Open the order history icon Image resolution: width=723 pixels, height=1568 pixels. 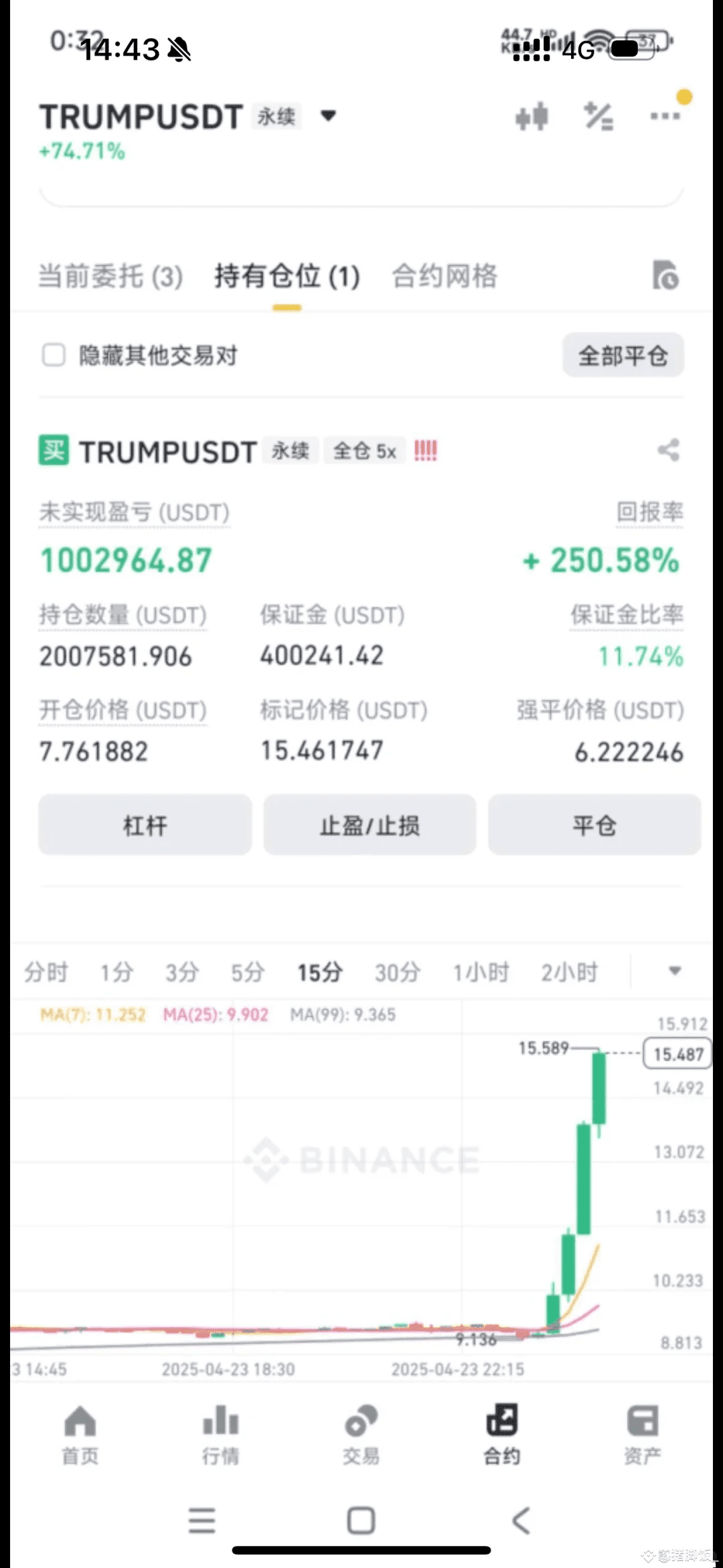(x=665, y=275)
